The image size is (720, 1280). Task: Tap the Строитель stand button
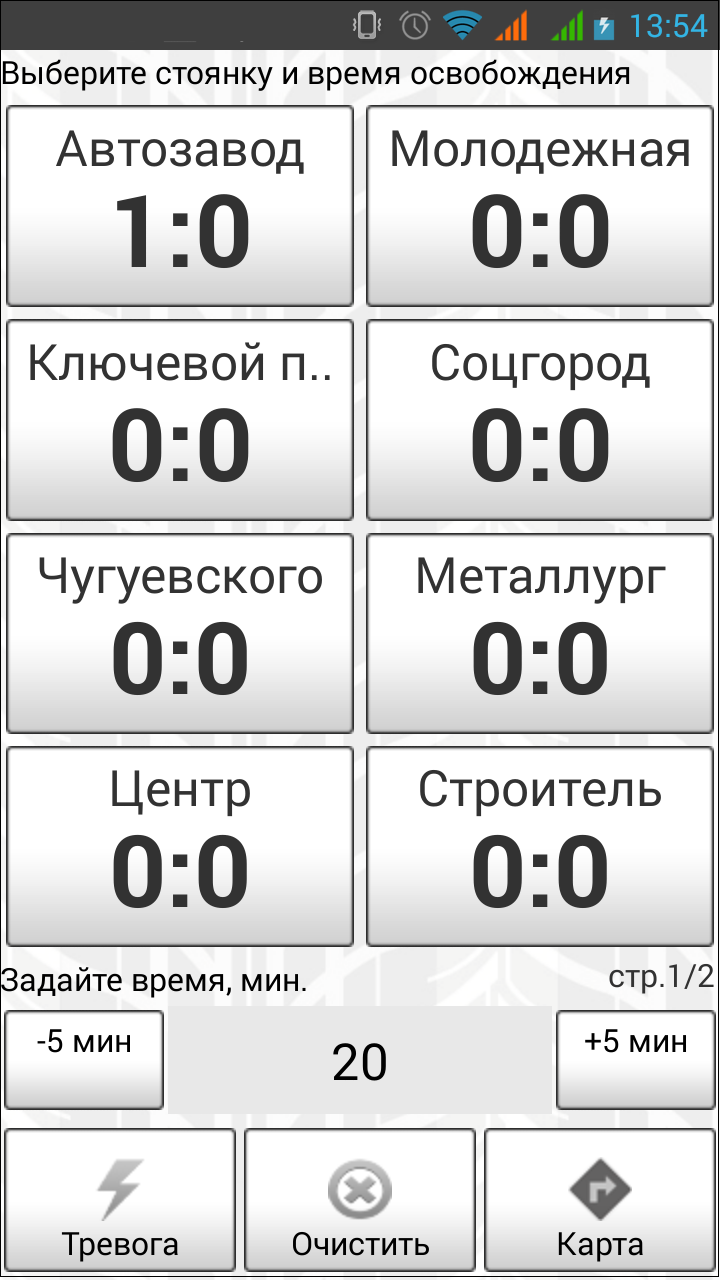click(x=540, y=846)
